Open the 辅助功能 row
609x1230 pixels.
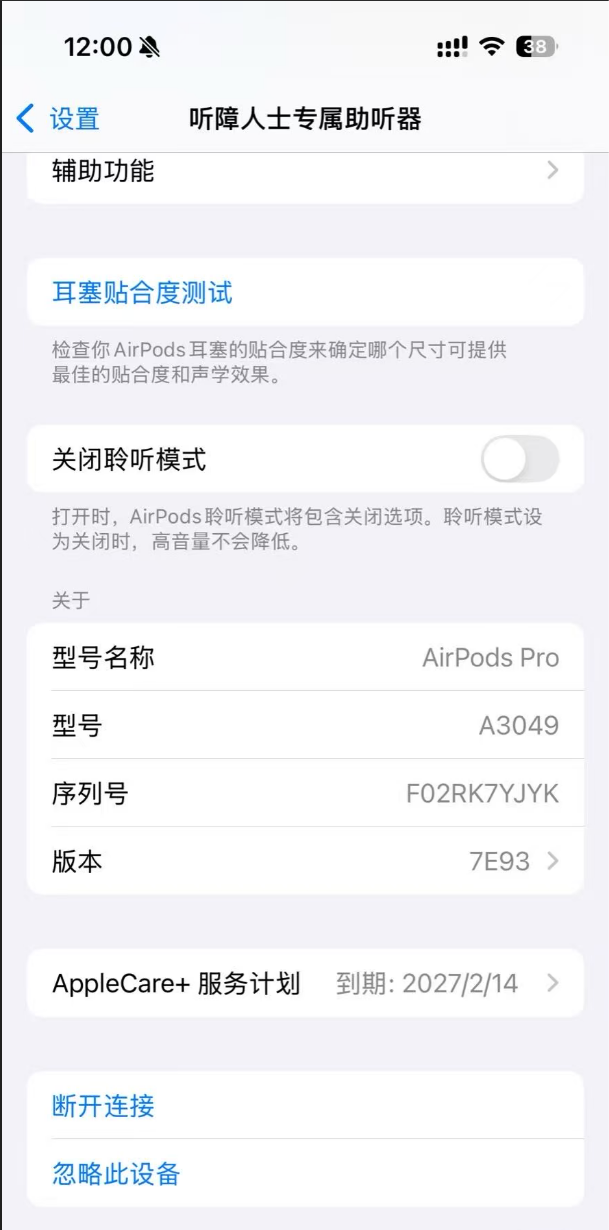[x=304, y=172]
